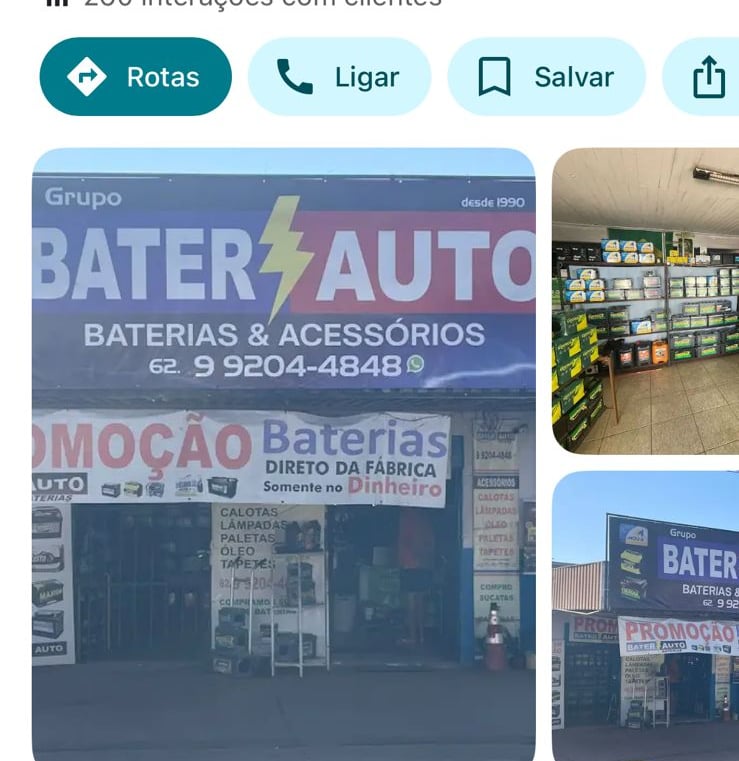739x761 pixels.
Task: Open the large Bater Auto storefront photo
Action: tap(284, 454)
